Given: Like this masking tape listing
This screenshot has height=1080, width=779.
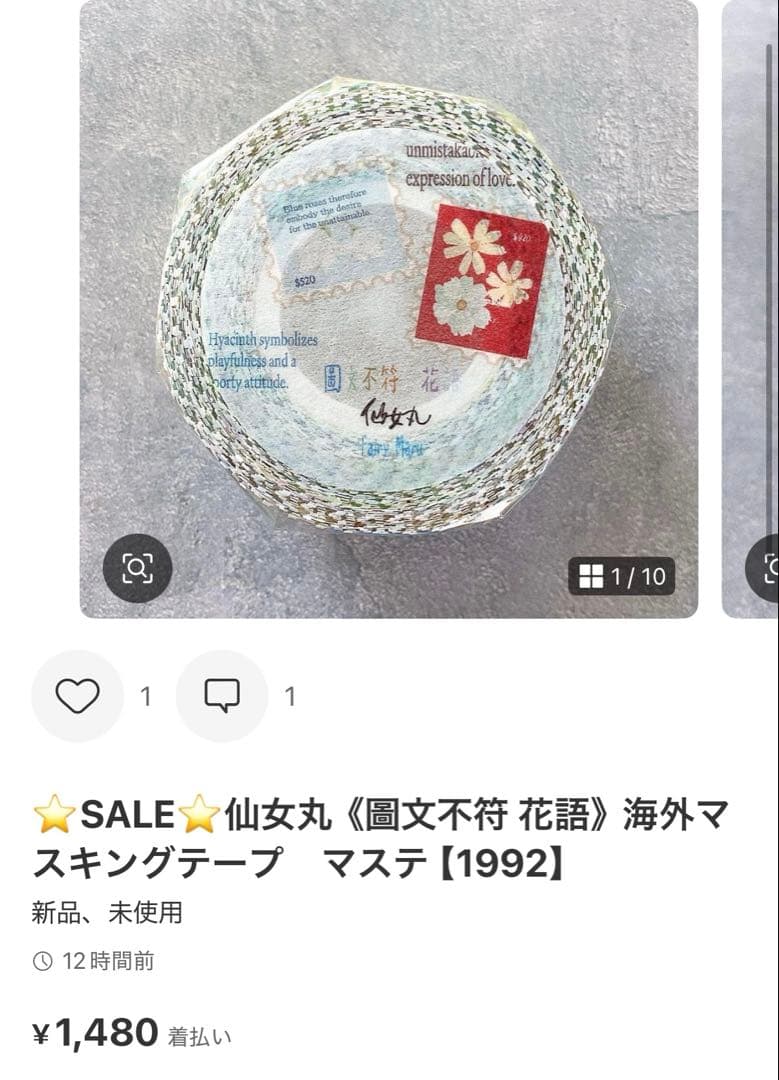Looking at the screenshot, I should (77, 696).
